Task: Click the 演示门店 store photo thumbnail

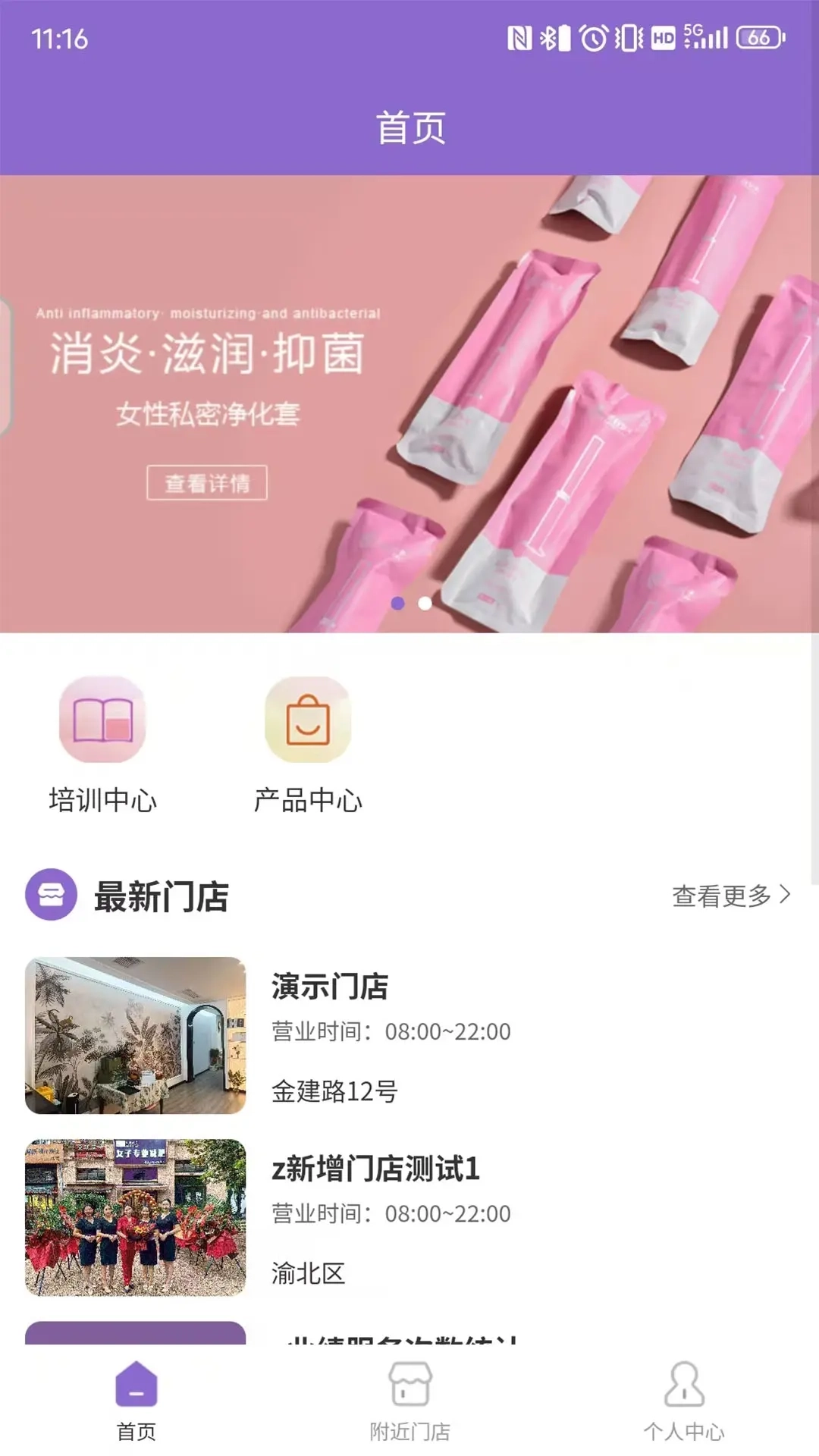Action: pyautogui.click(x=135, y=1034)
